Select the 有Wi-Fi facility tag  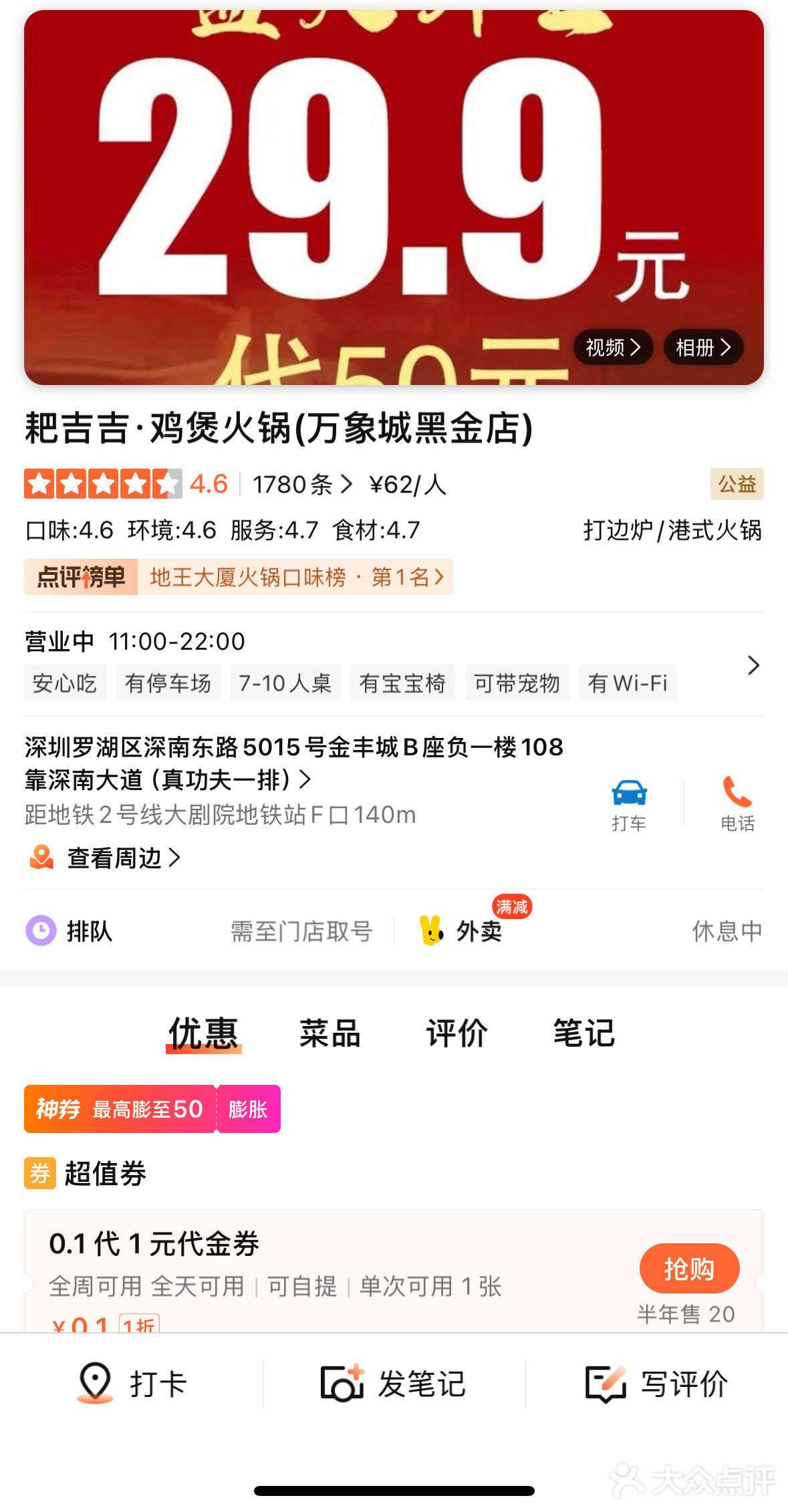(627, 682)
